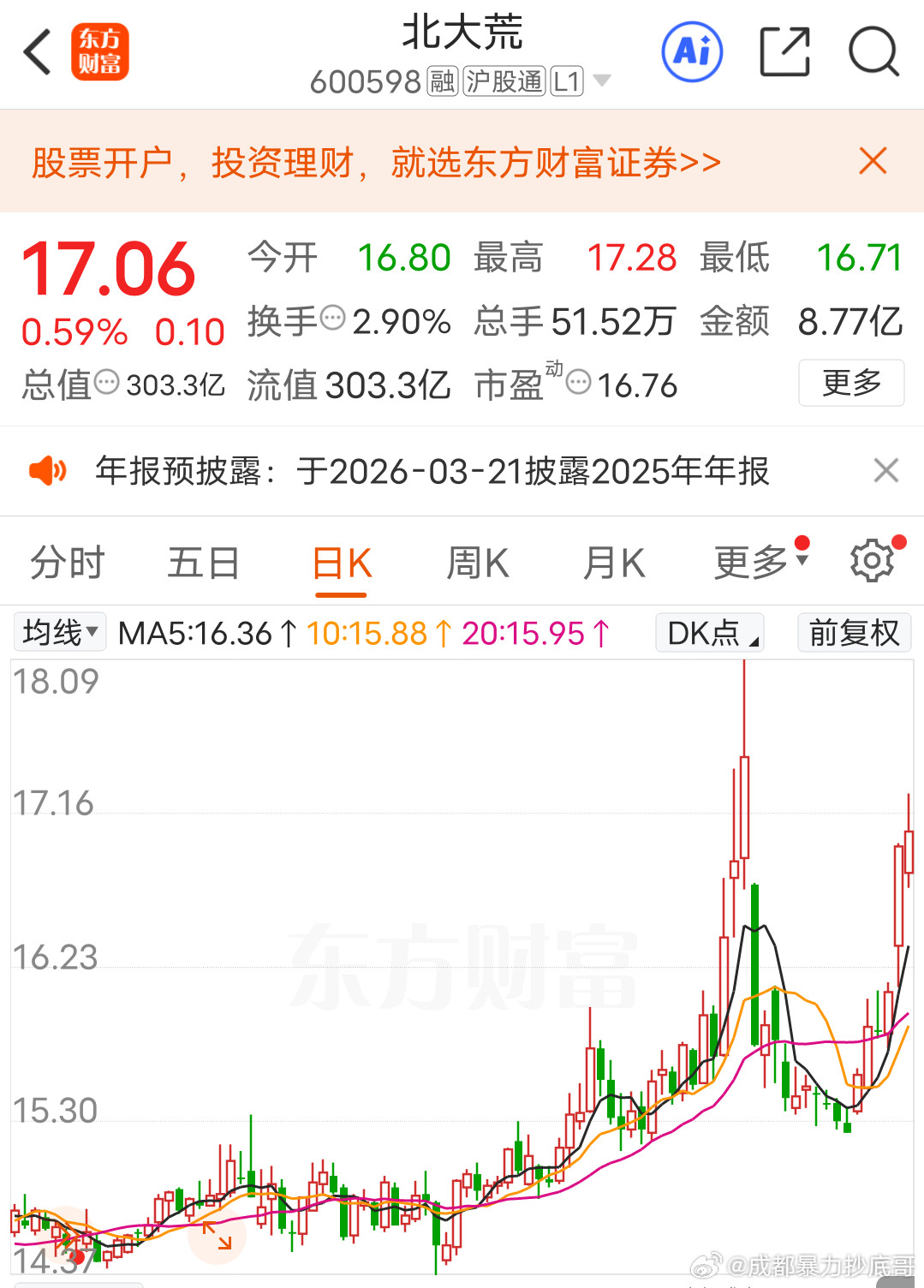Switch the 前复权 adjustment mode

point(854,632)
